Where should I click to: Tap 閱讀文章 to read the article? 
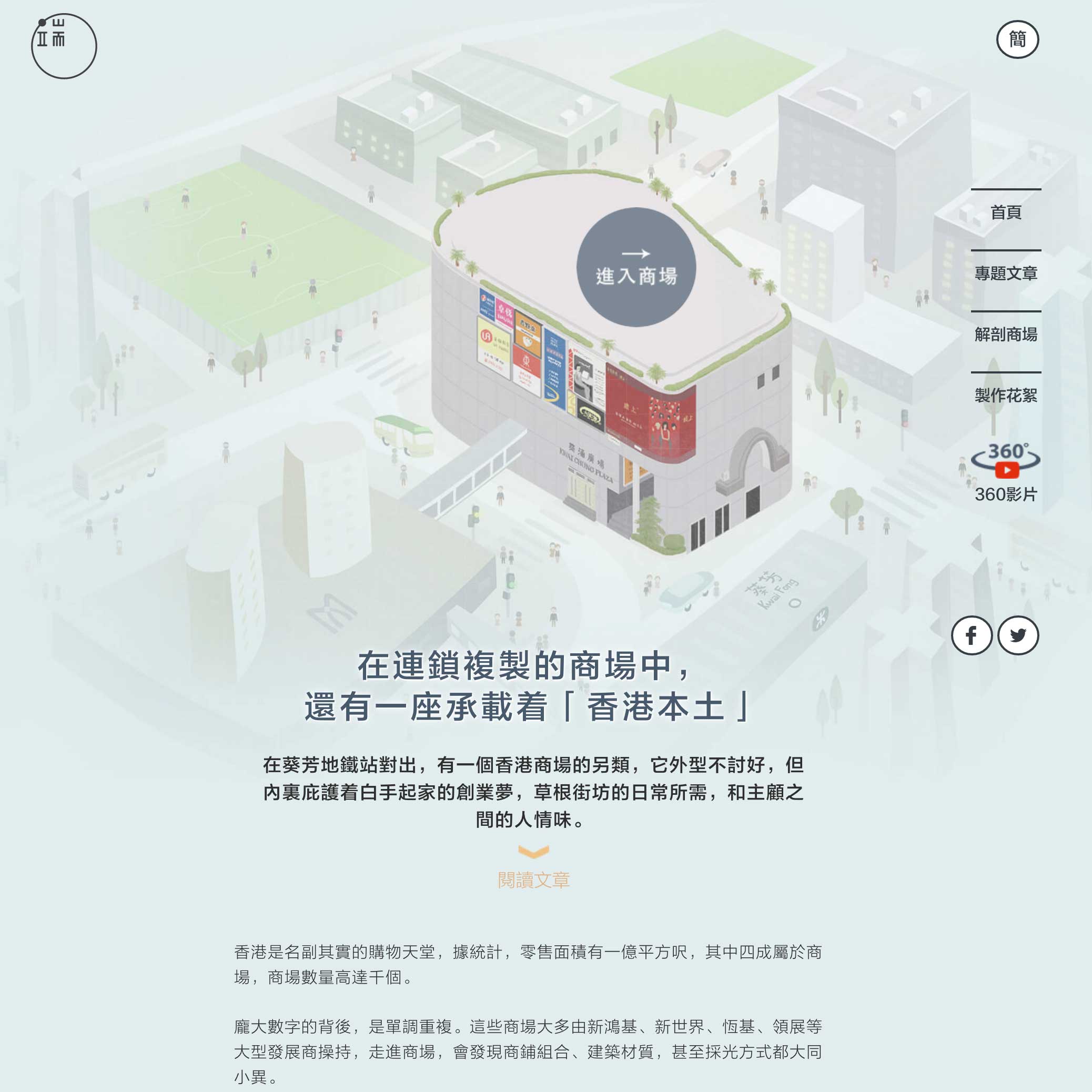533,879
